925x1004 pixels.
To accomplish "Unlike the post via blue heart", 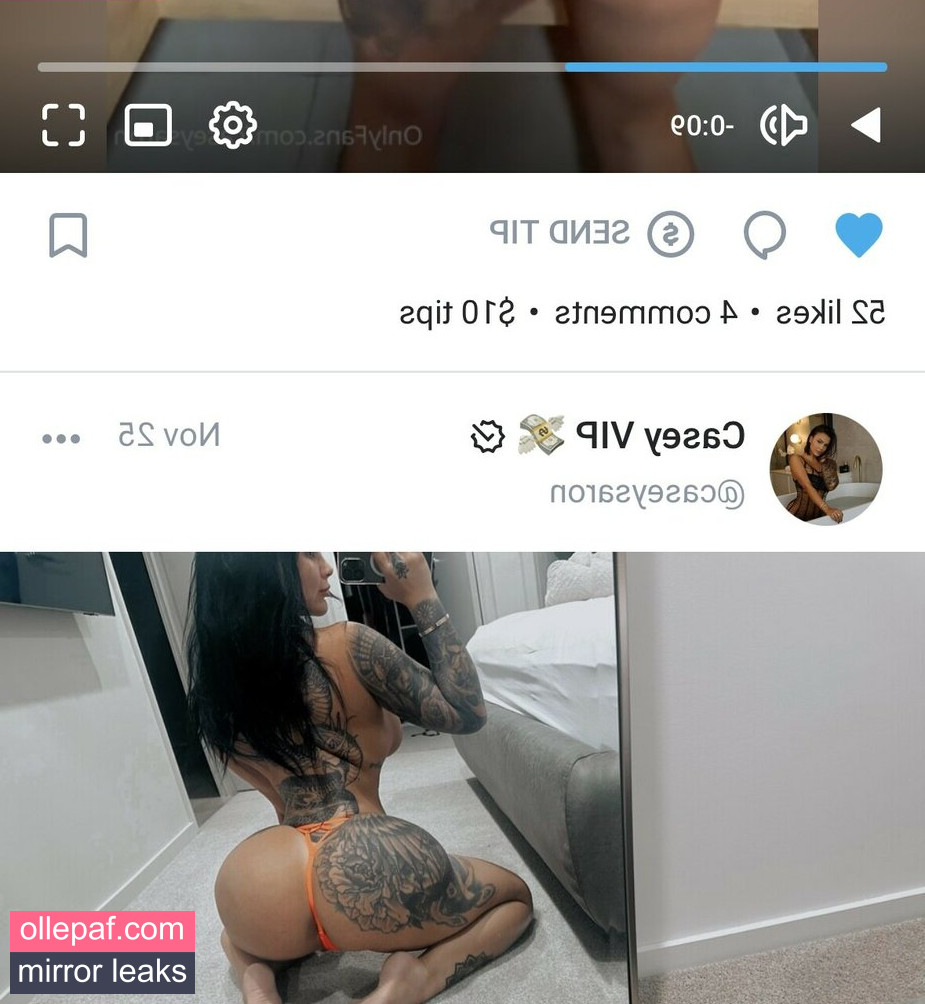I will pos(858,236).
